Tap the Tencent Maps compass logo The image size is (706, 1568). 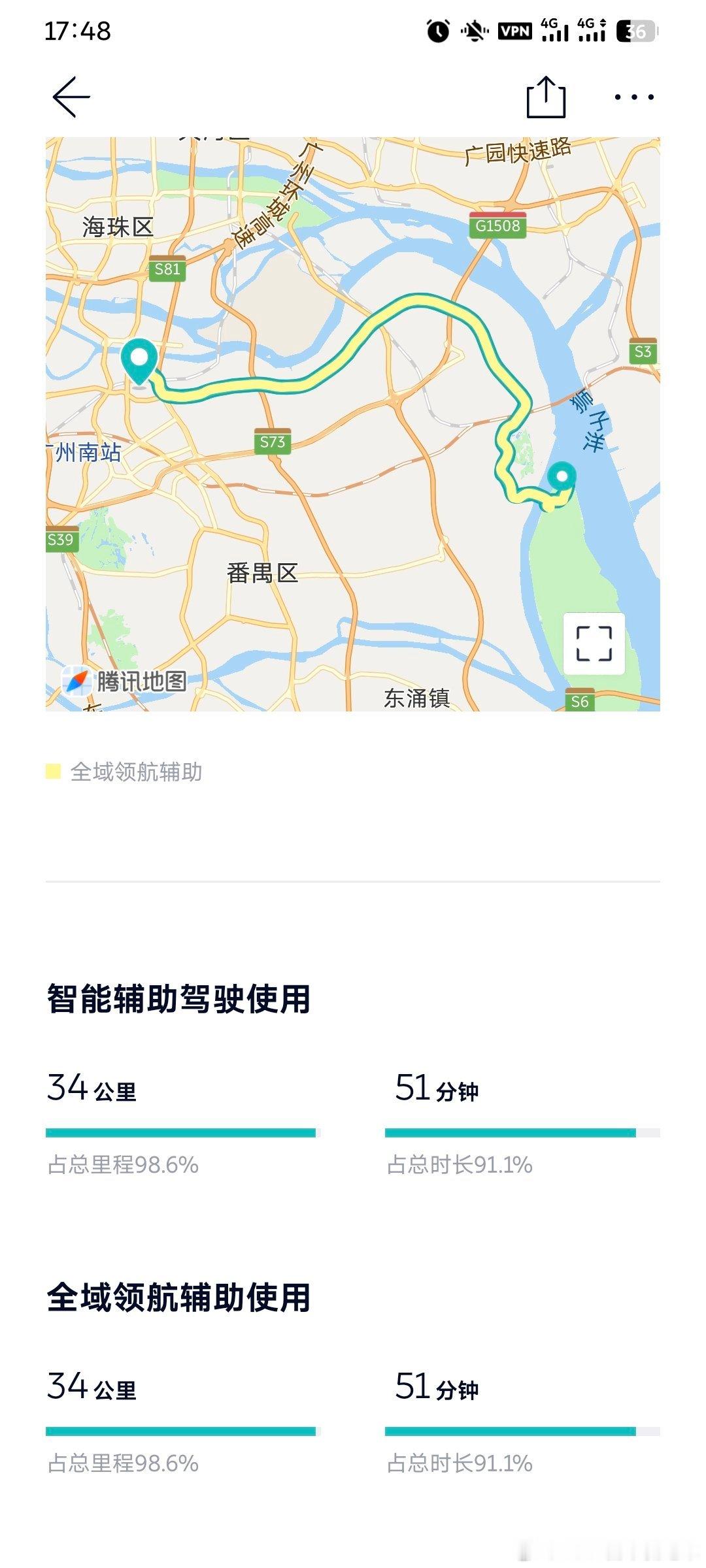pos(78,679)
